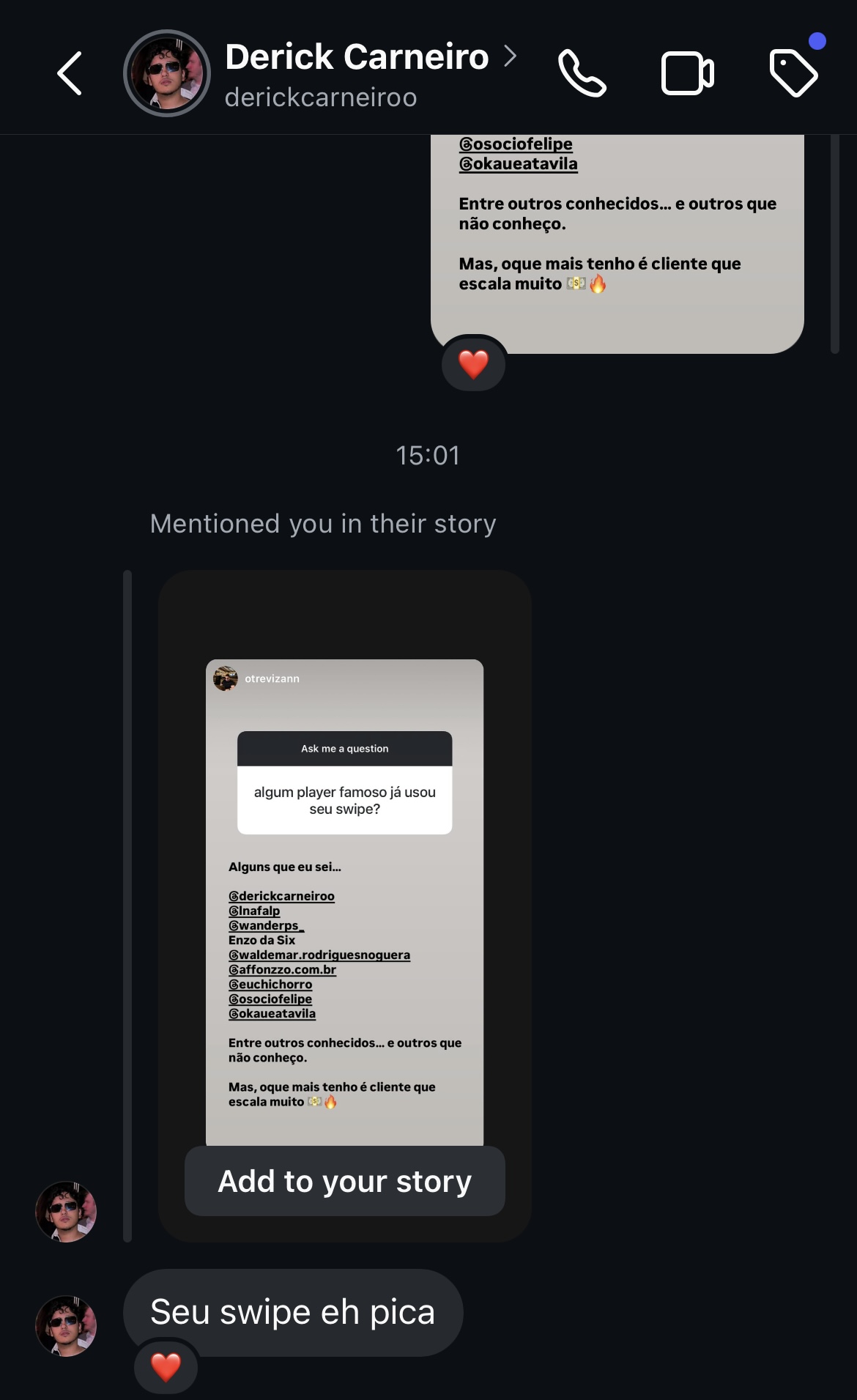Open the label tag icon
Screen dimensions: 857x1400
click(793, 73)
